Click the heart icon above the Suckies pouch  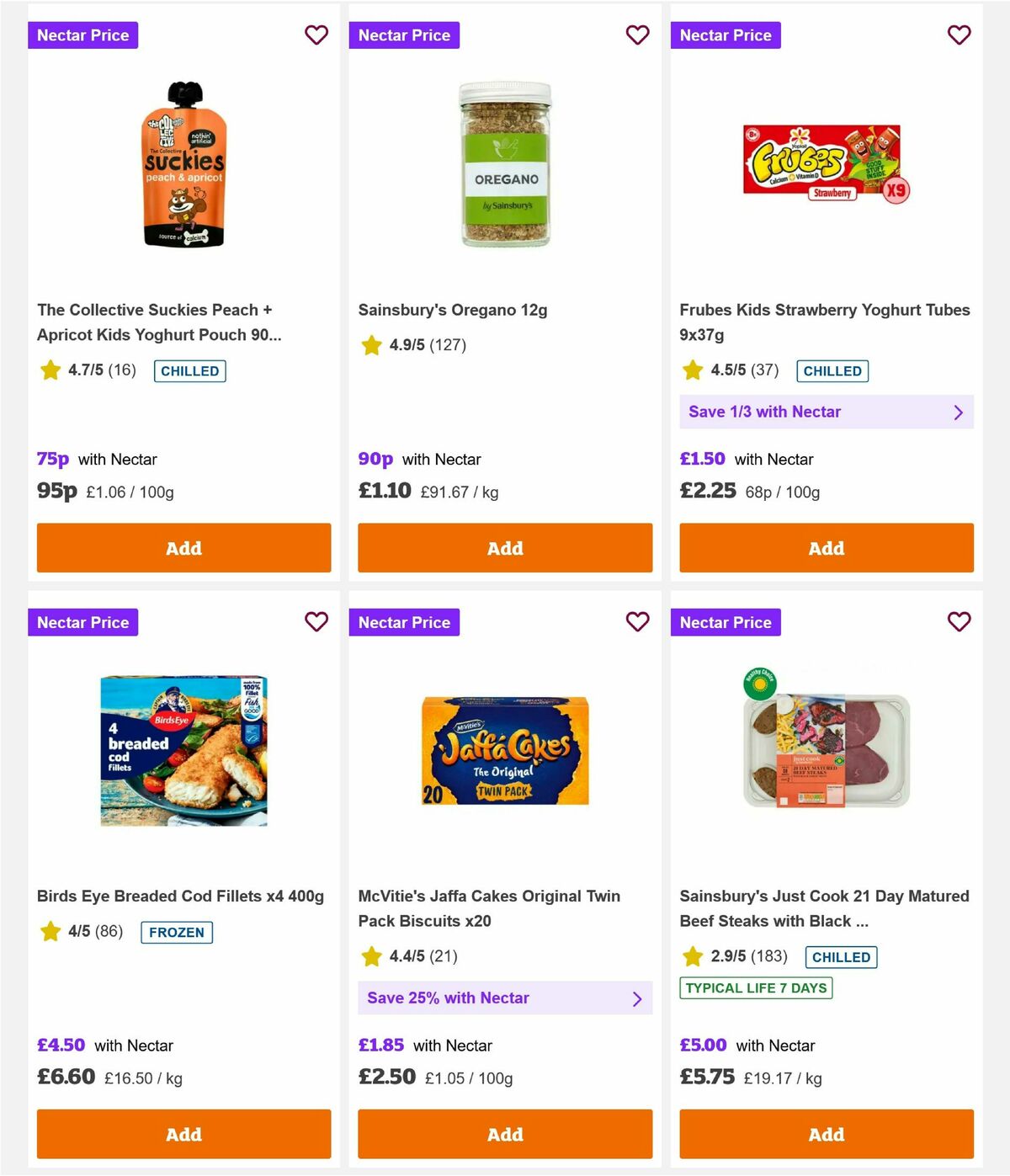tap(316, 35)
